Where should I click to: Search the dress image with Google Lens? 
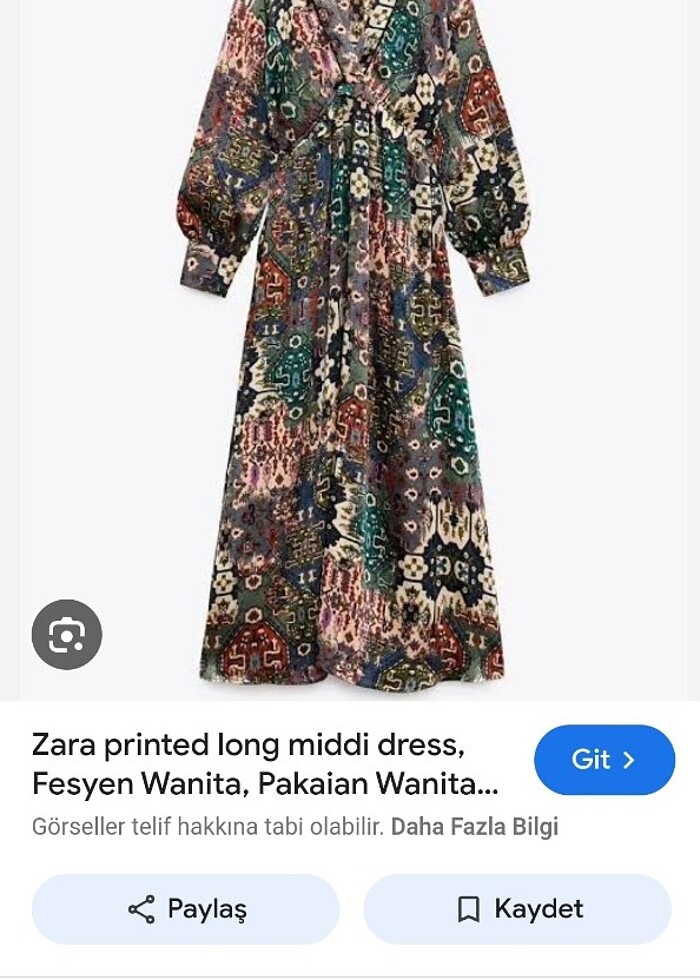66,634
